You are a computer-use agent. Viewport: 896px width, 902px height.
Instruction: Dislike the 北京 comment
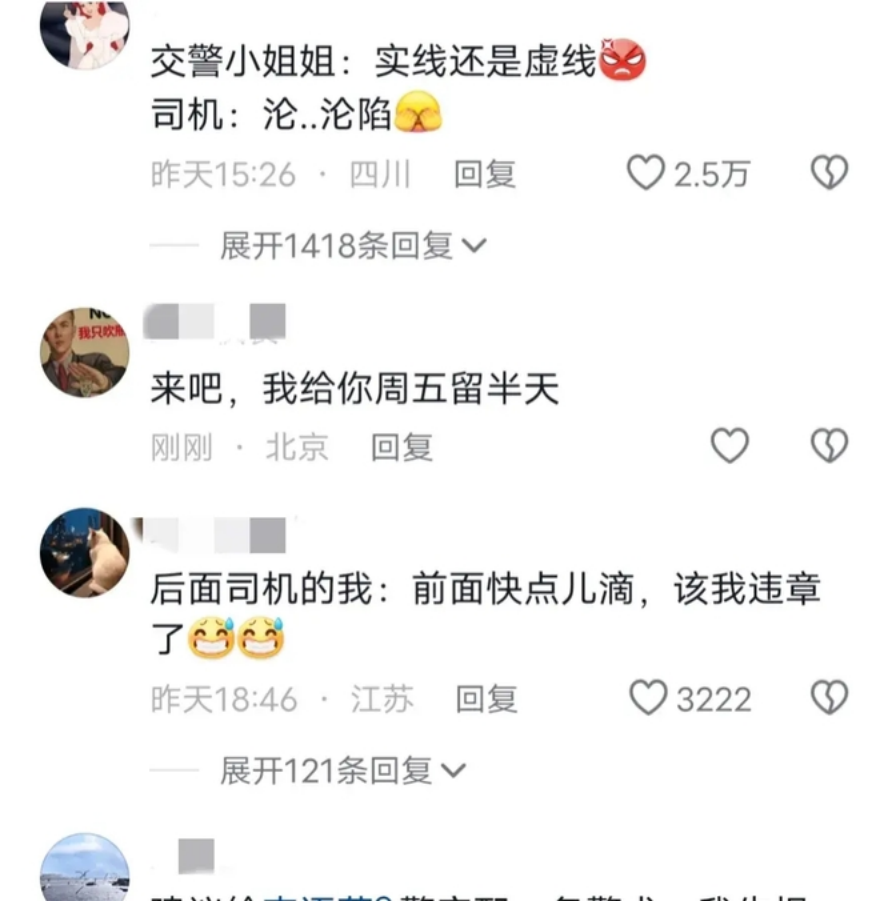pyautogui.click(x=828, y=446)
